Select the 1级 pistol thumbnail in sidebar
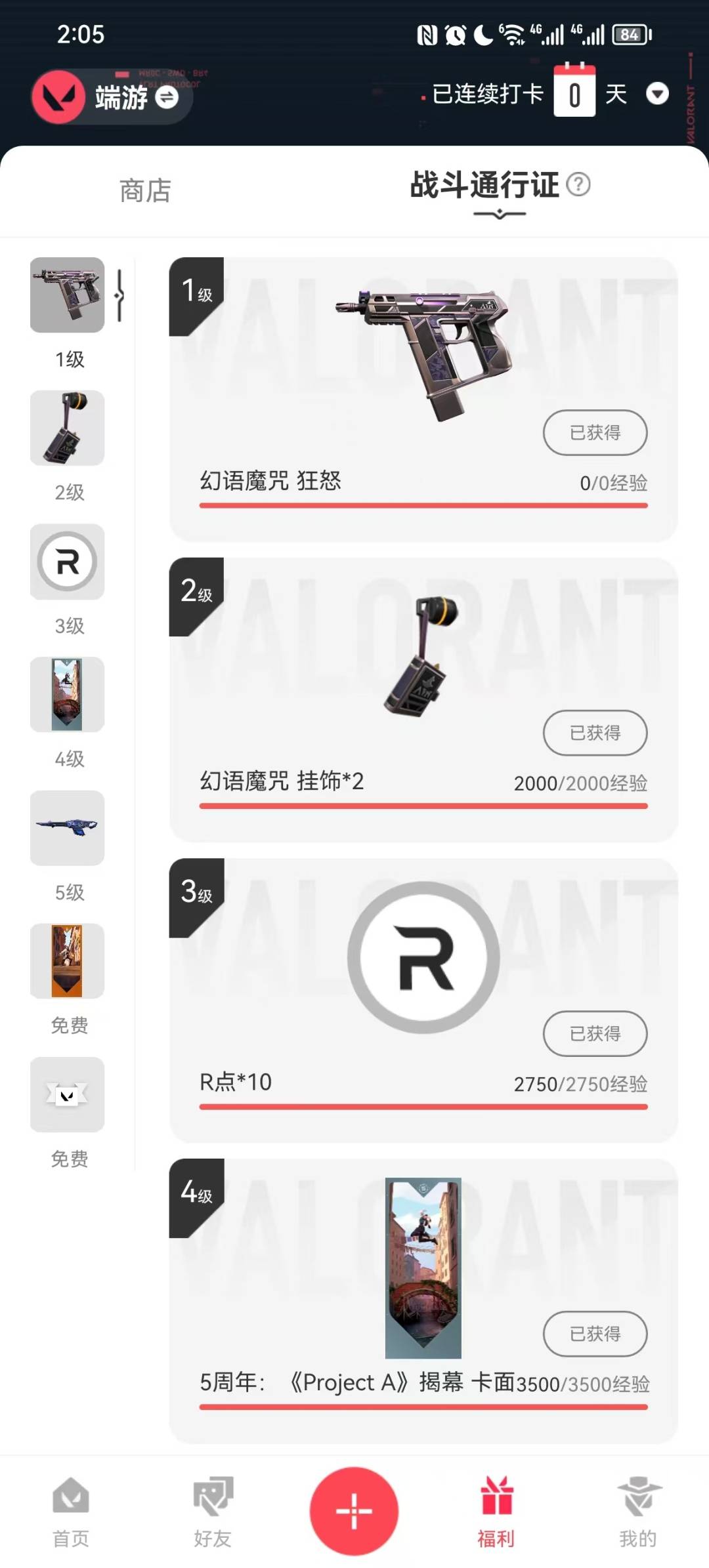This screenshot has width=709, height=1568. coord(67,295)
